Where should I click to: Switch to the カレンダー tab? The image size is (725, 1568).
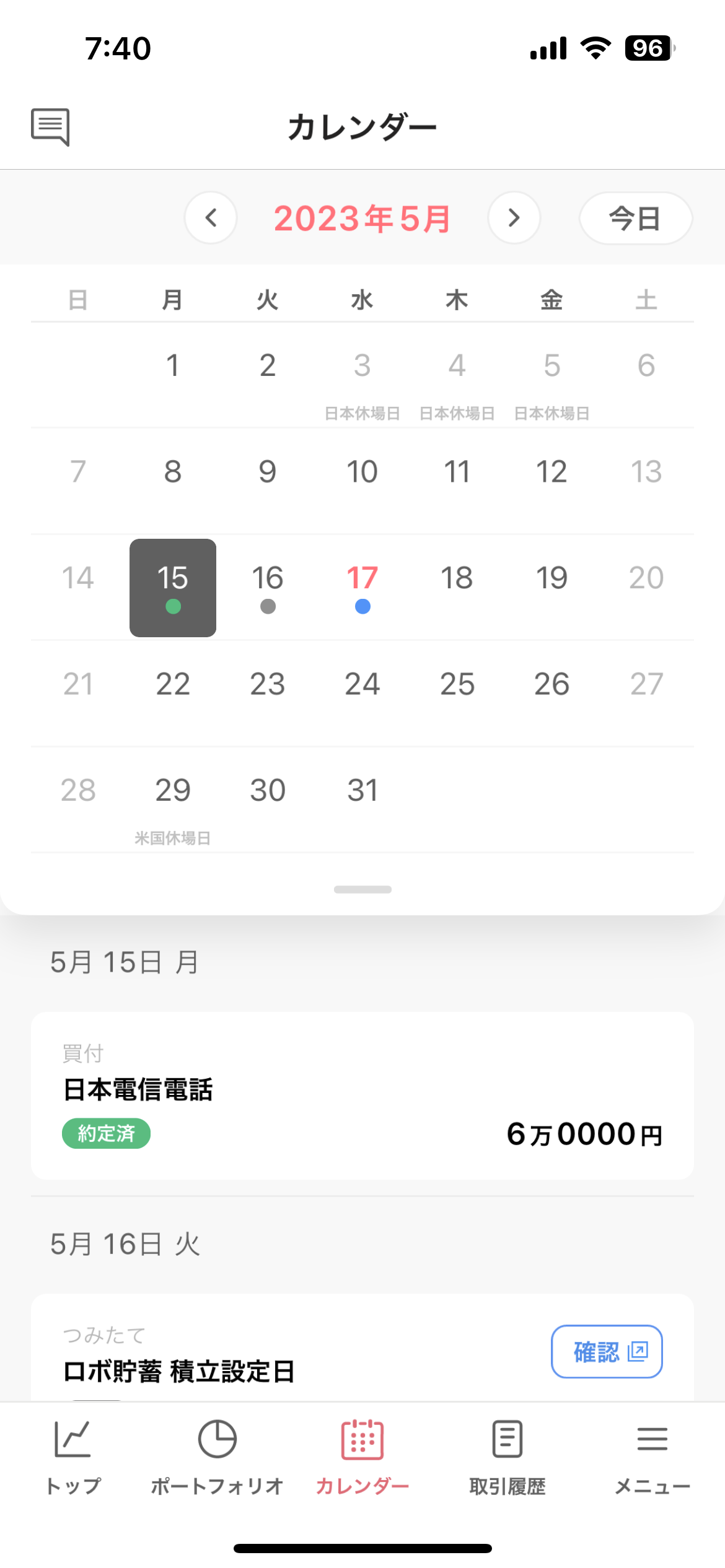[362, 1455]
